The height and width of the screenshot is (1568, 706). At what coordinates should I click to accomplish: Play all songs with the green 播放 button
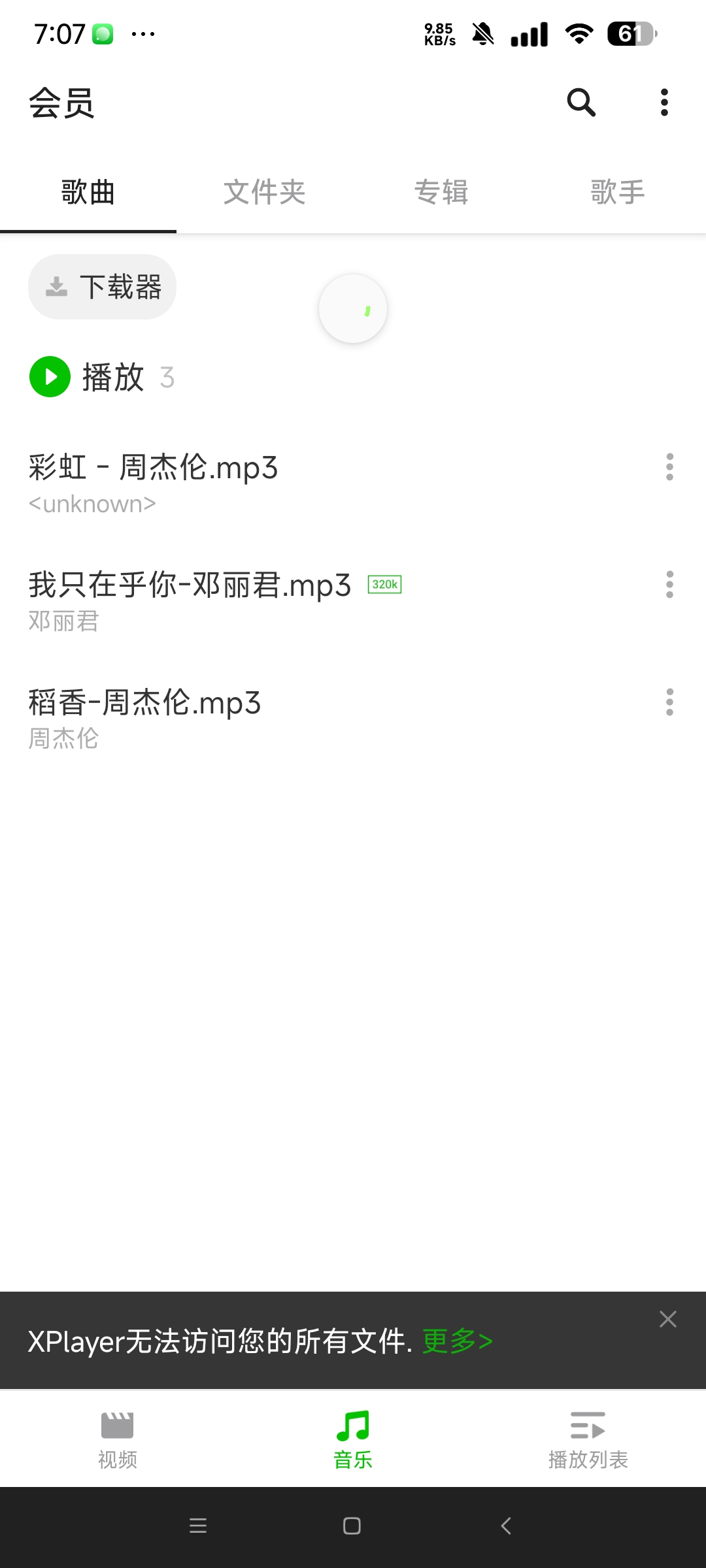click(50, 377)
